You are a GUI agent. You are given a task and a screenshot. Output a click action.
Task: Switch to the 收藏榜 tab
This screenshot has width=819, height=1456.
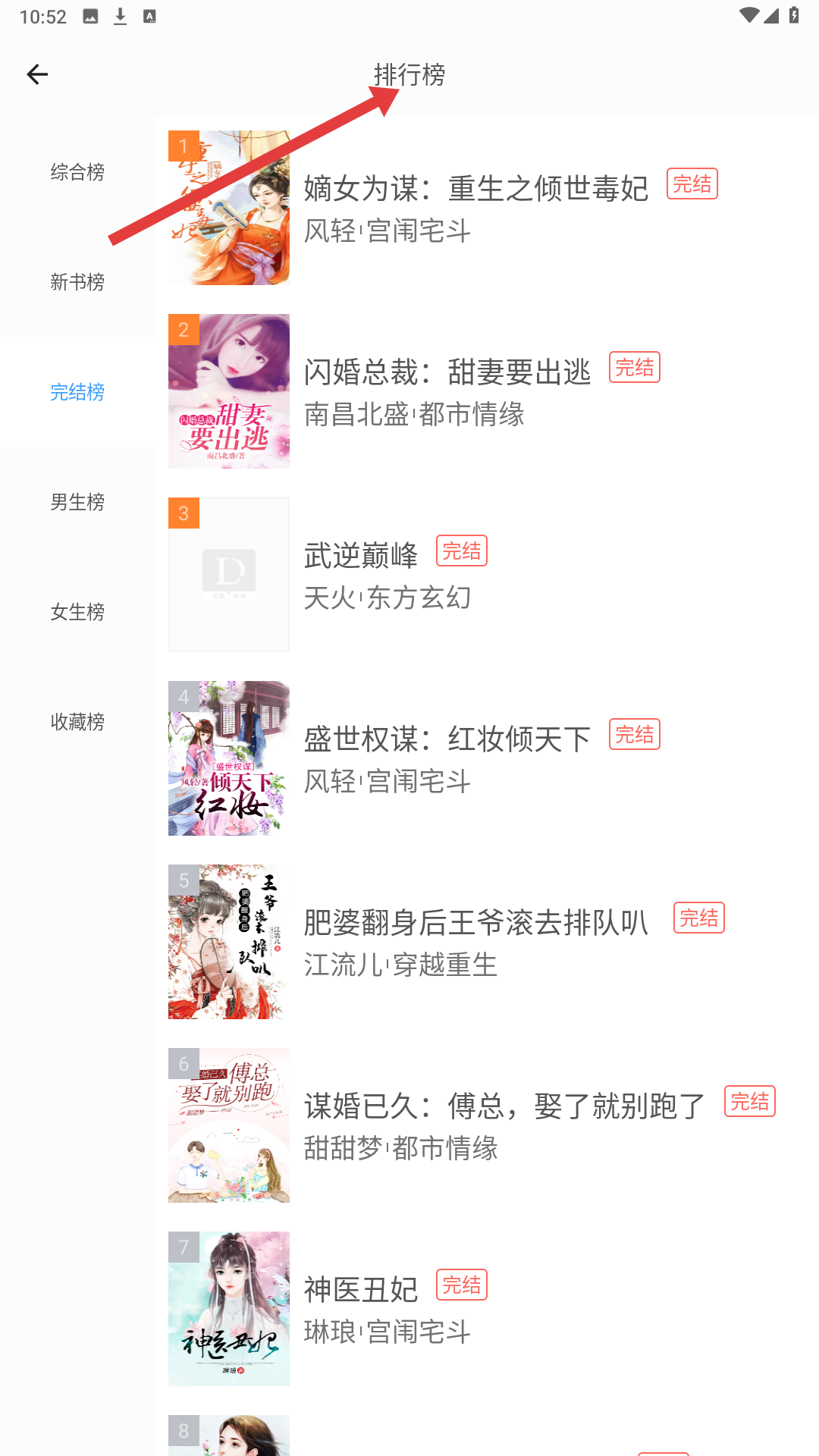point(77,722)
